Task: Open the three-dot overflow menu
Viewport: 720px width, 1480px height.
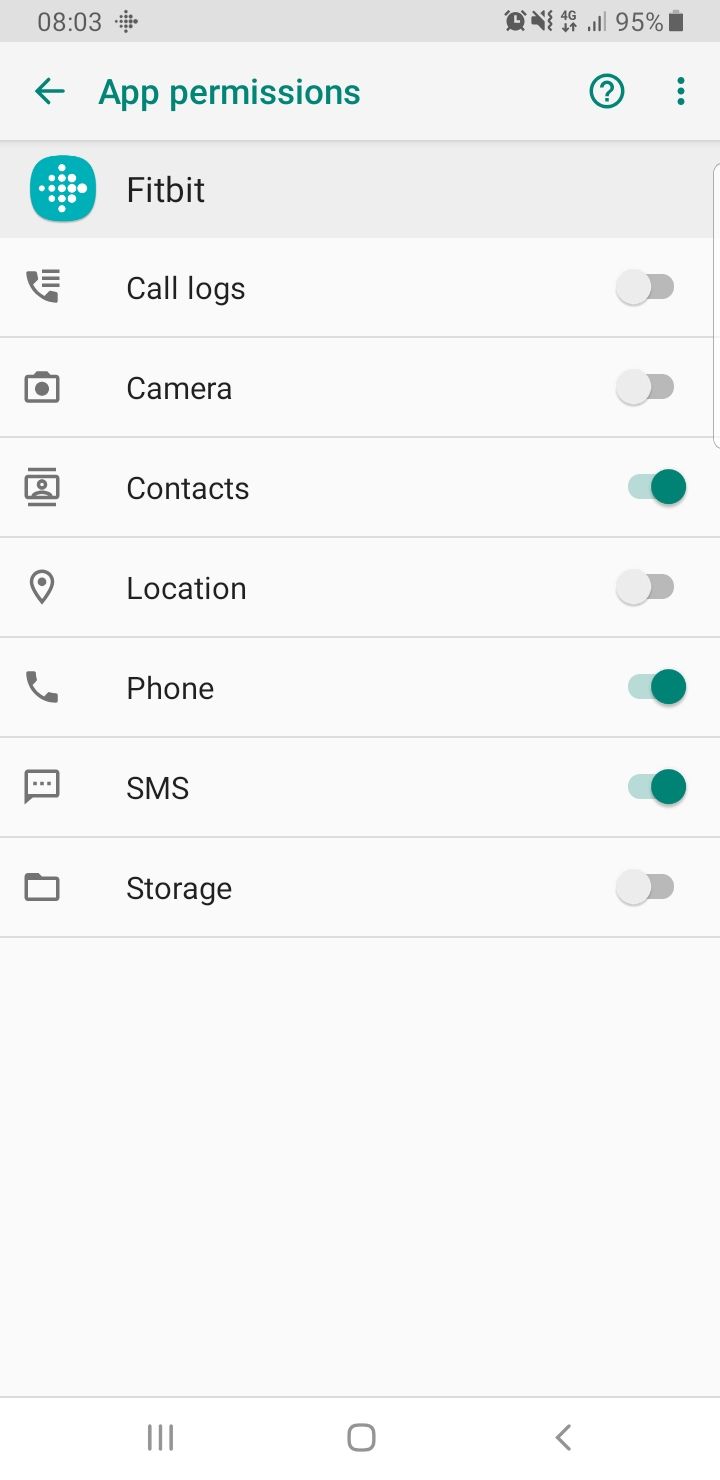Action: tap(681, 92)
